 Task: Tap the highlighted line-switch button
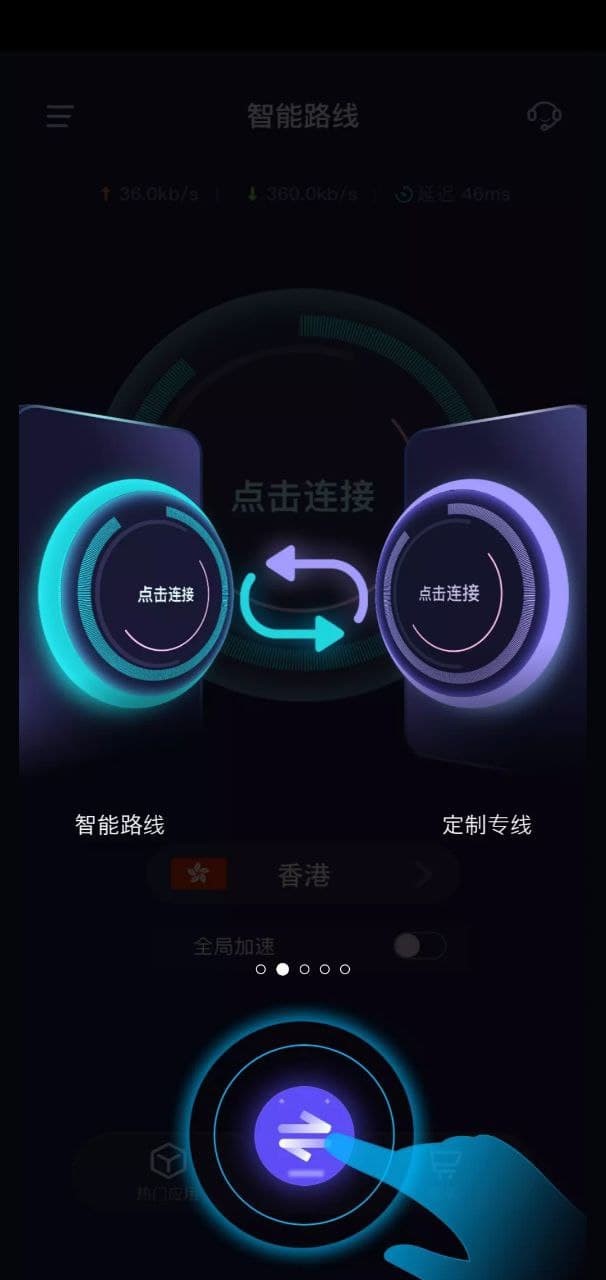pos(303,1135)
